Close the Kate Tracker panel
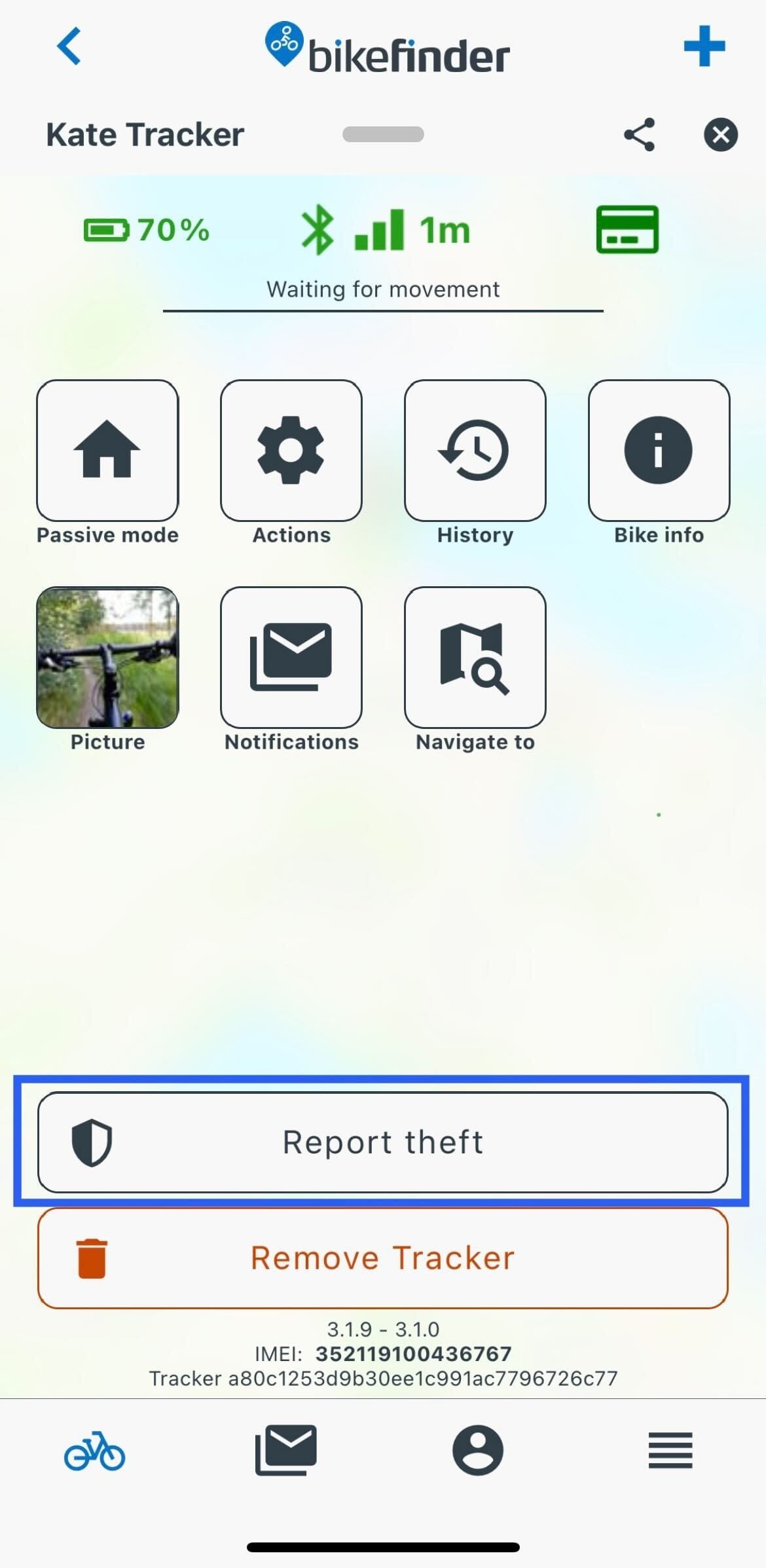The image size is (766, 1568). (721, 135)
